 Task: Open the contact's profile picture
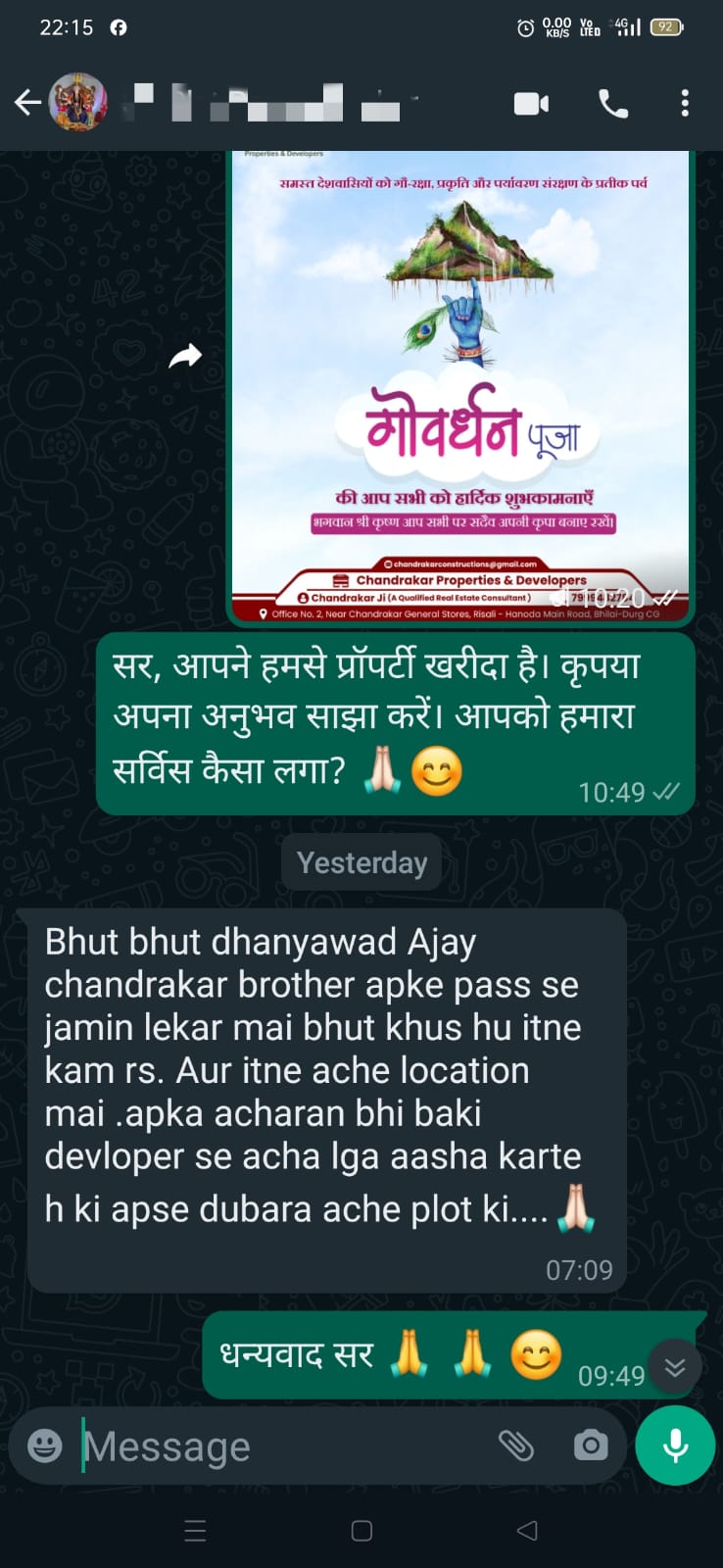tap(78, 103)
